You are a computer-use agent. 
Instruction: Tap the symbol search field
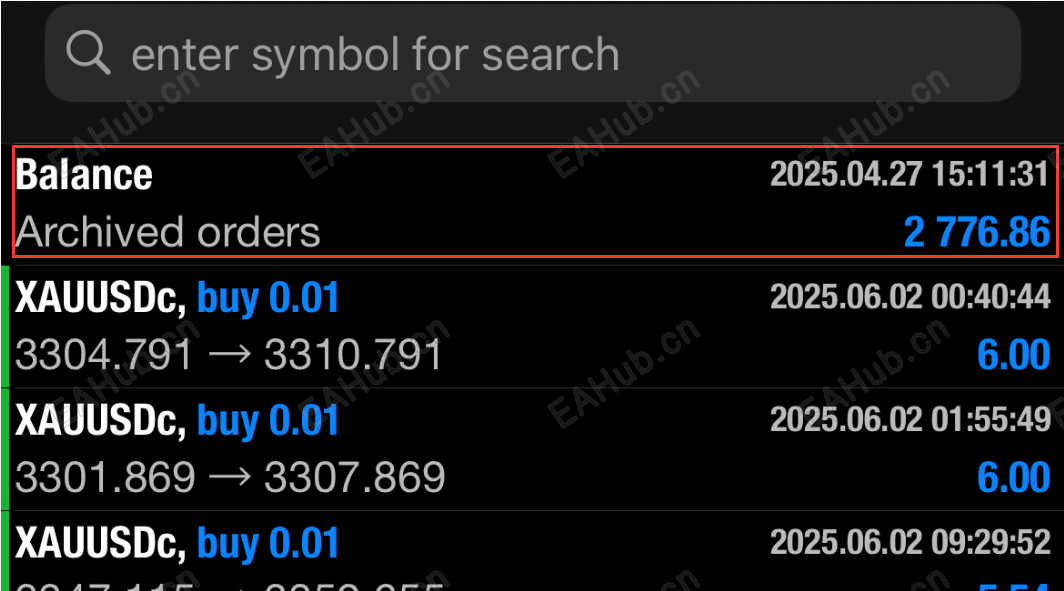[532, 54]
